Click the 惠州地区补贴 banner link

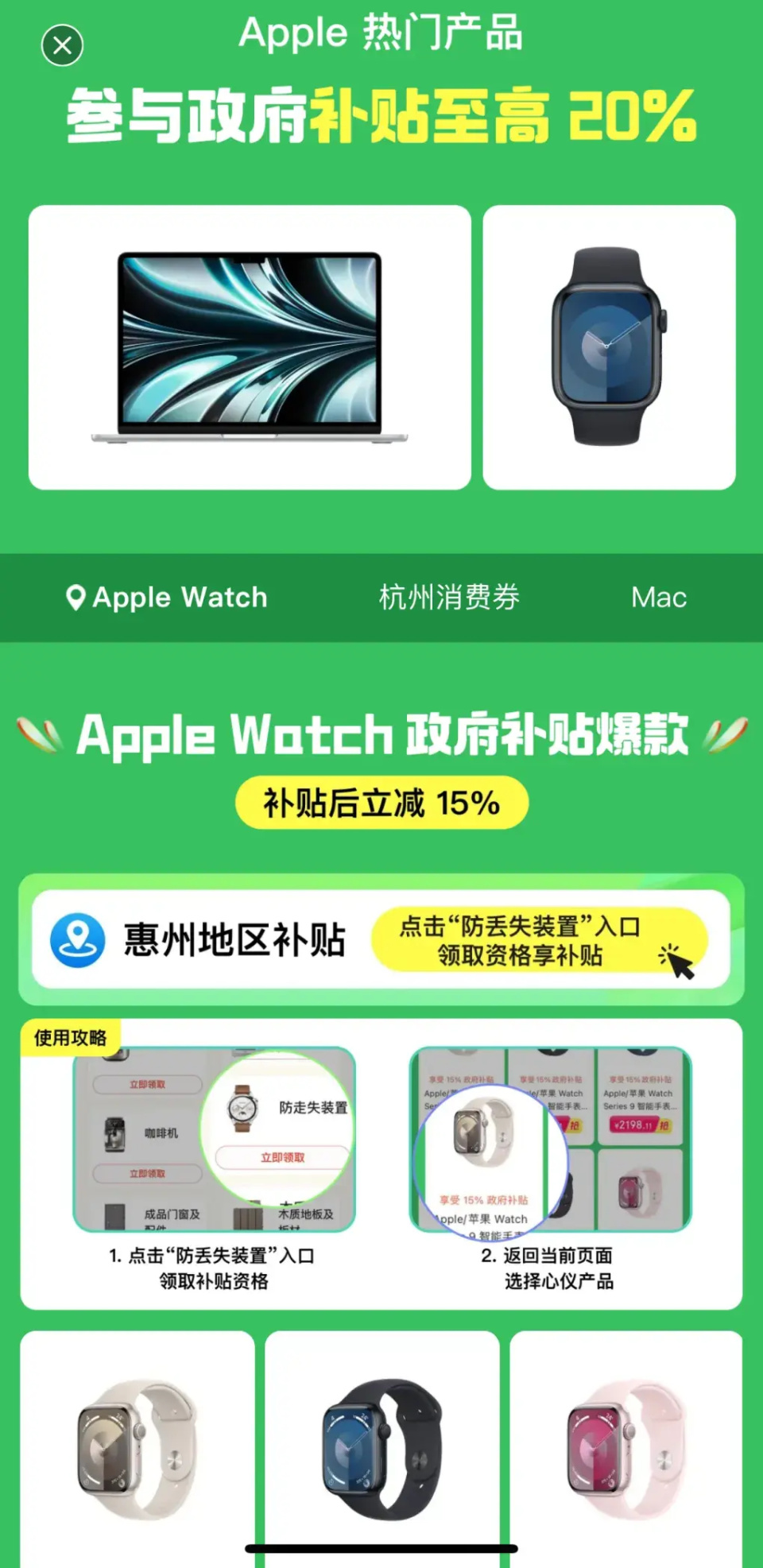(234, 940)
